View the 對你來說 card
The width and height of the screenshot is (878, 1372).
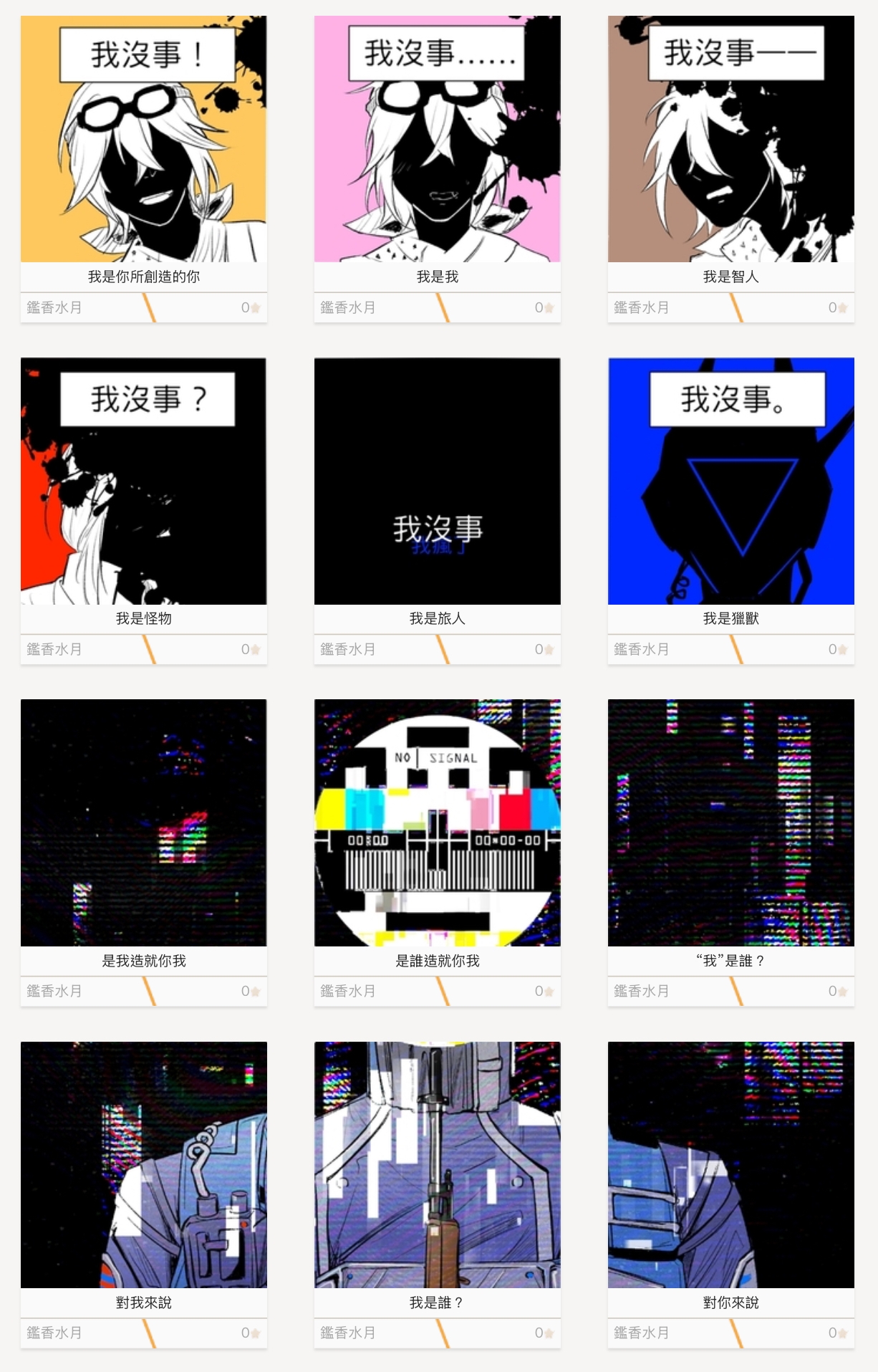point(730,1165)
